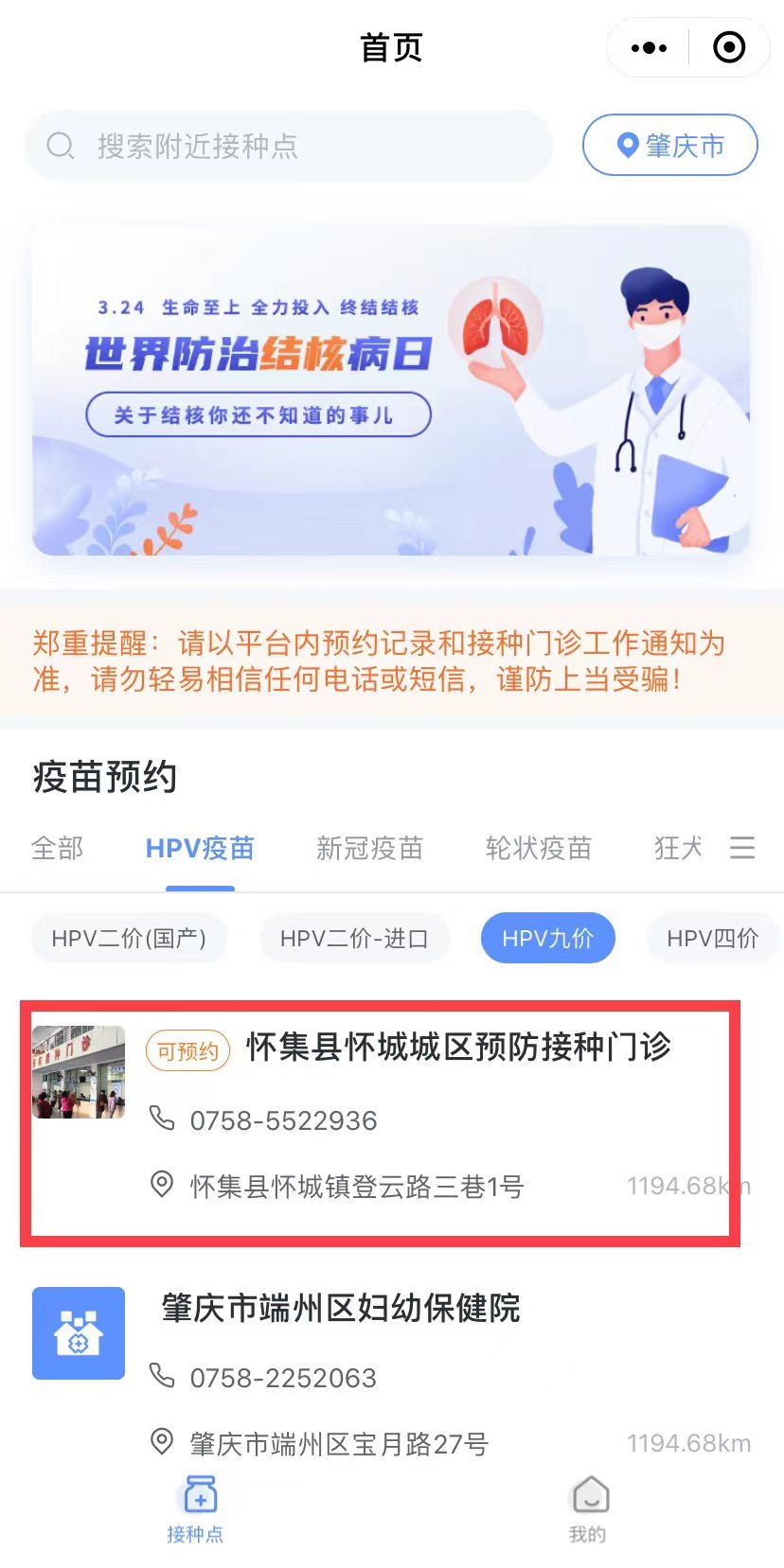The image size is (784, 1568).
Task: Tap the 搜索附近接种点 search box
Action: [x=289, y=146]
